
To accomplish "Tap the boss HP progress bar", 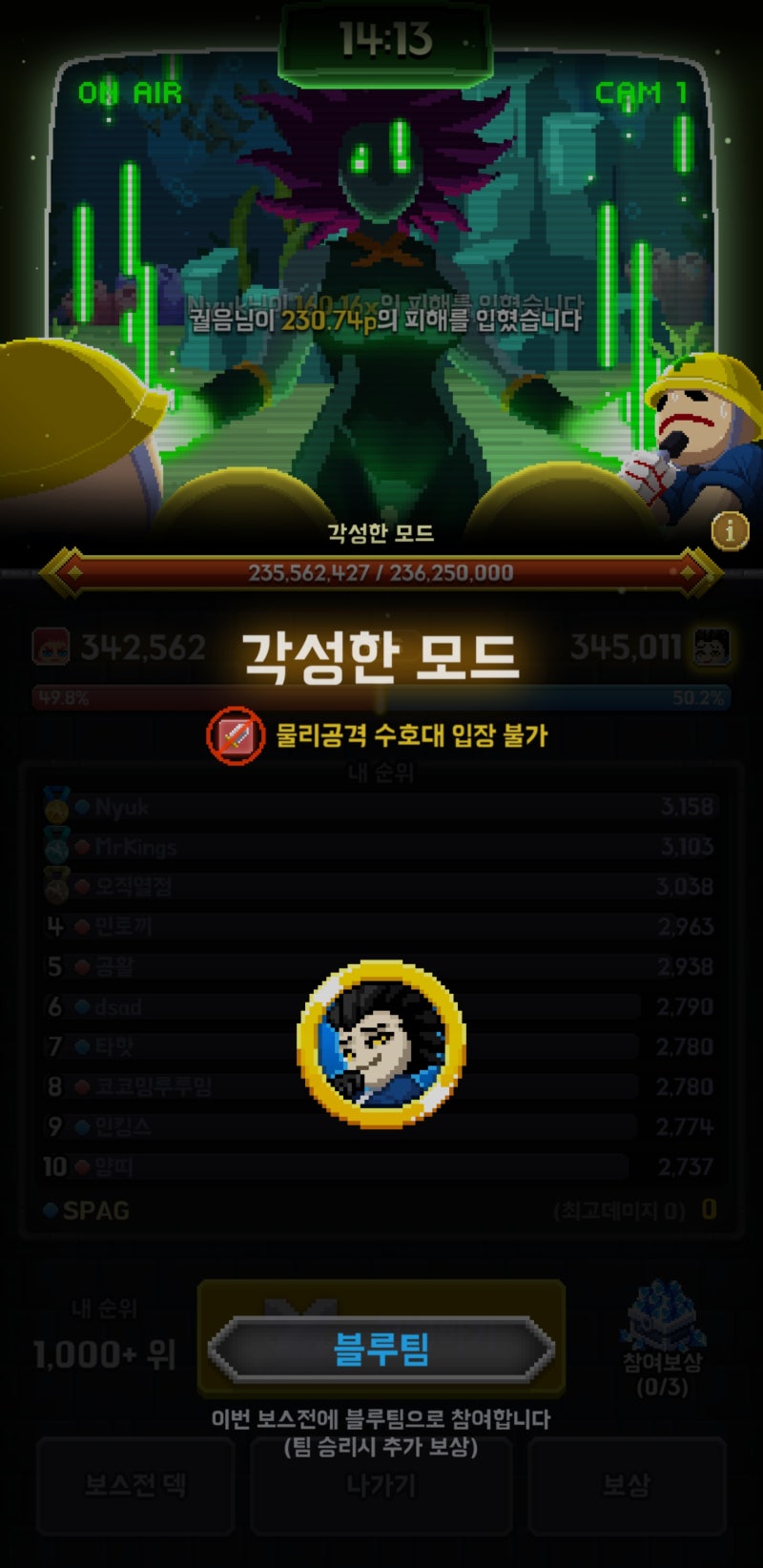I will tap(381, 573).
